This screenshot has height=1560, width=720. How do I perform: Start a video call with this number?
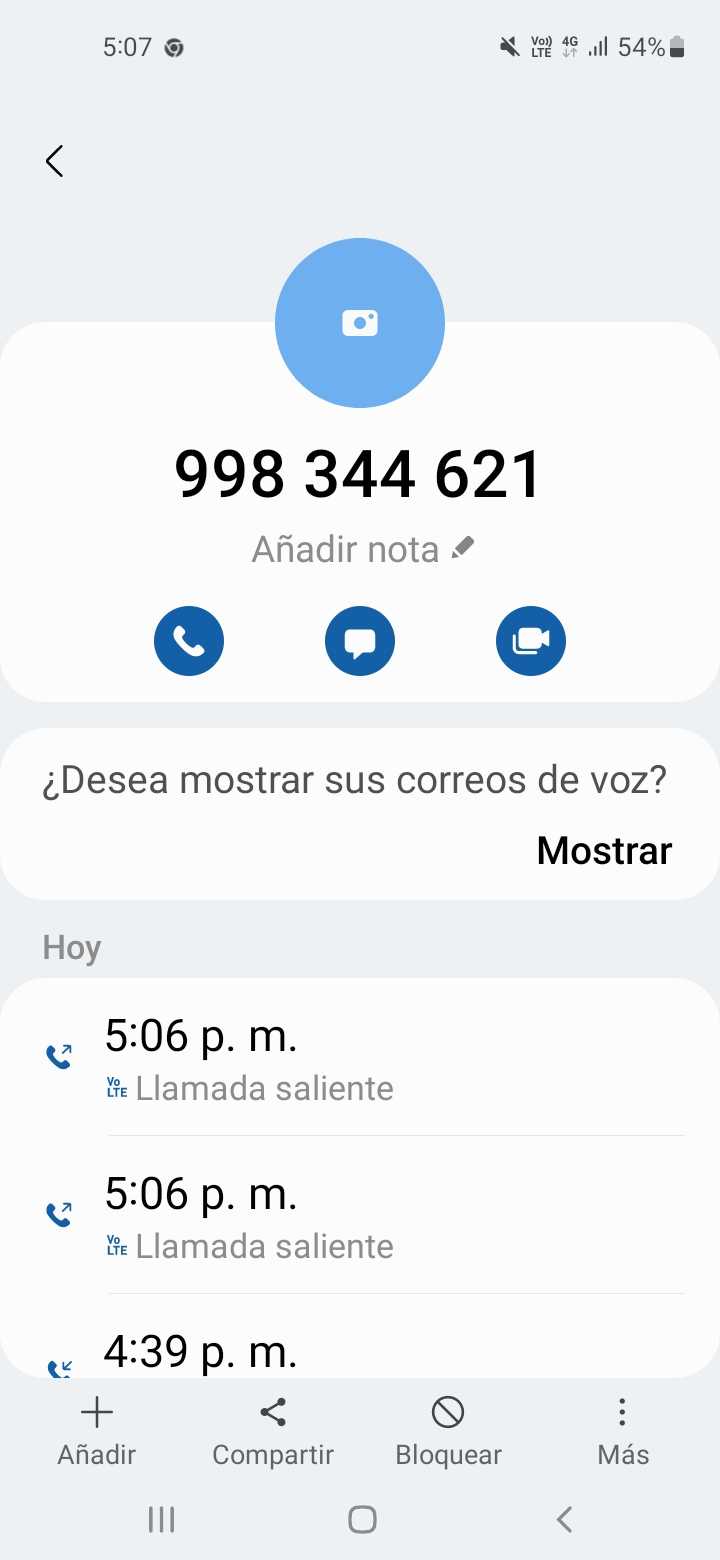pyautogui.click(x=531, y=641)
